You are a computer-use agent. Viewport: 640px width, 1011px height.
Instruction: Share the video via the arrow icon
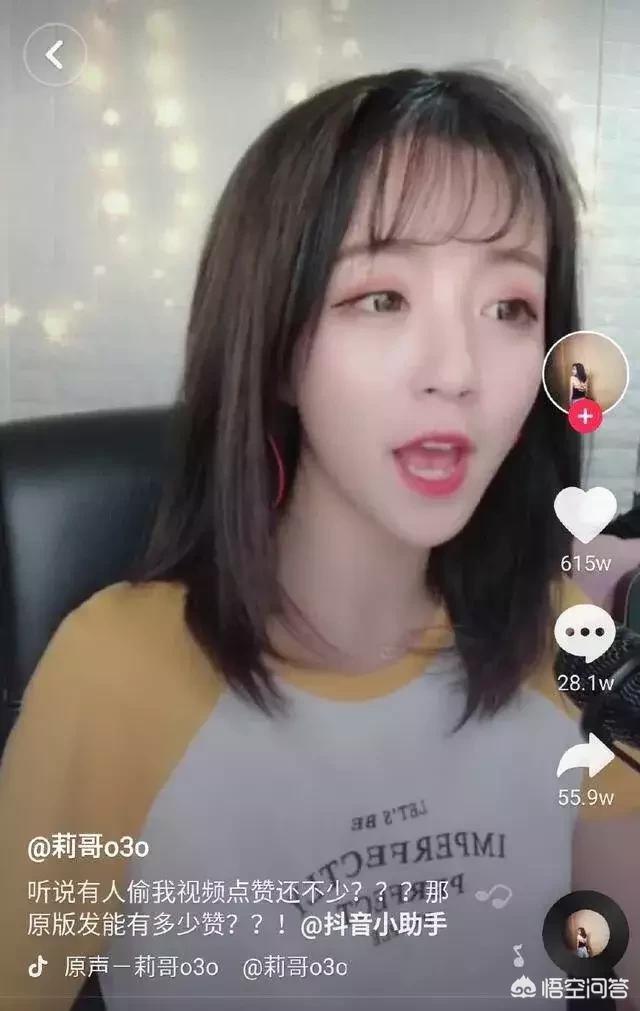[585, 755]
